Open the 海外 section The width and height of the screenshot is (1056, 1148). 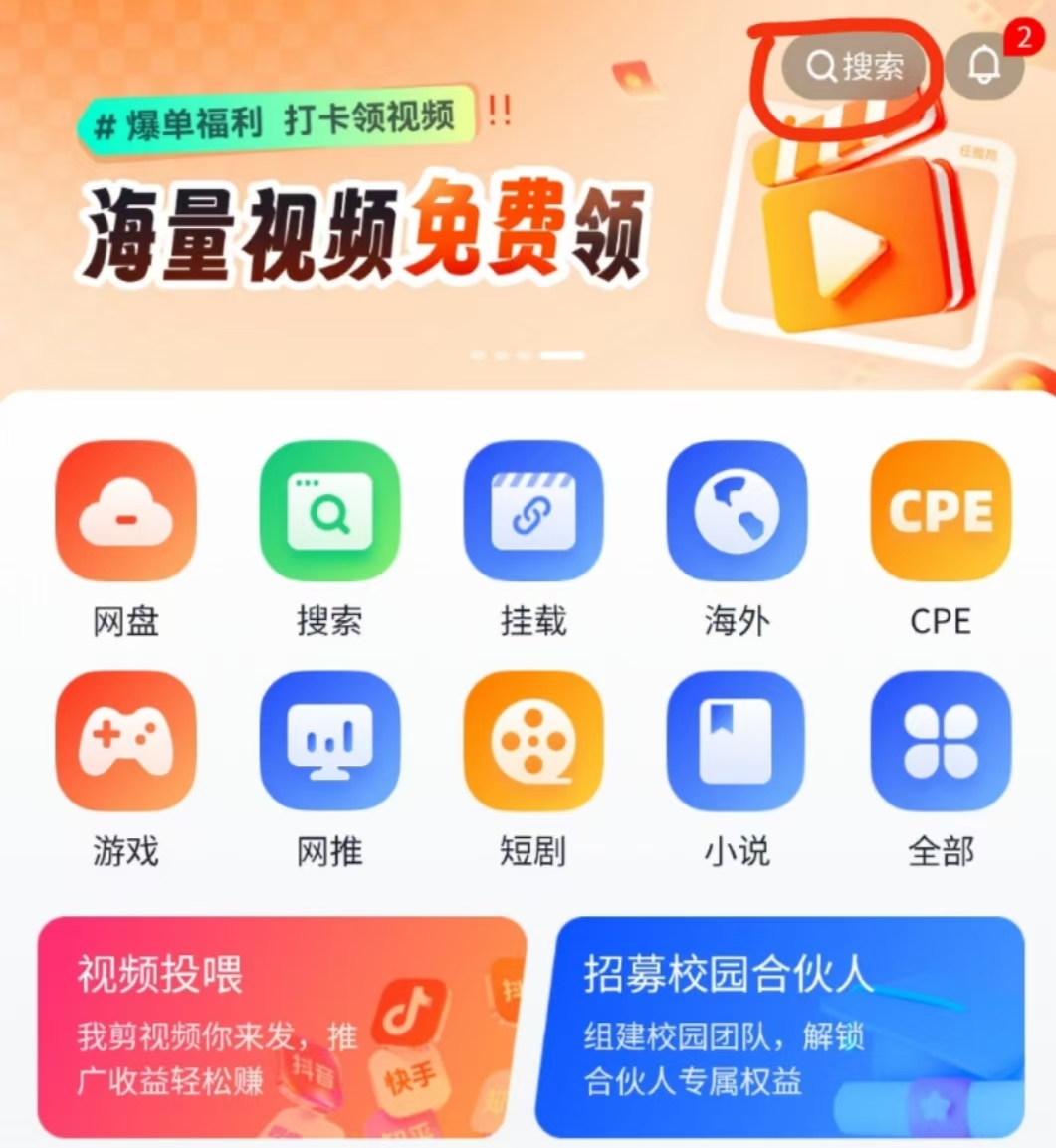[x=737, y=512]
